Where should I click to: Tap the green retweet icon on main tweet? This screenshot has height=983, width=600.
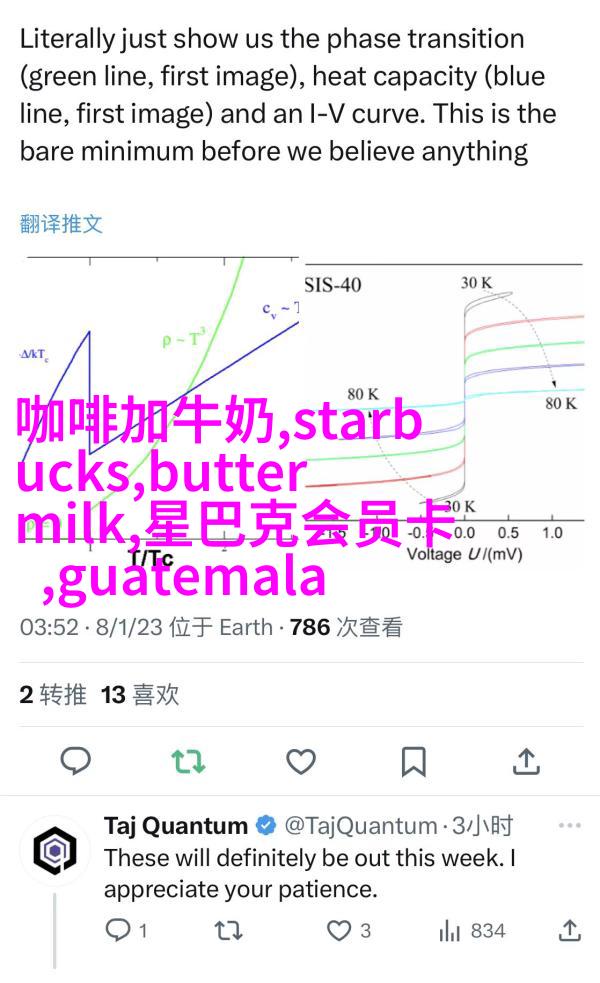tap(188, 761)
